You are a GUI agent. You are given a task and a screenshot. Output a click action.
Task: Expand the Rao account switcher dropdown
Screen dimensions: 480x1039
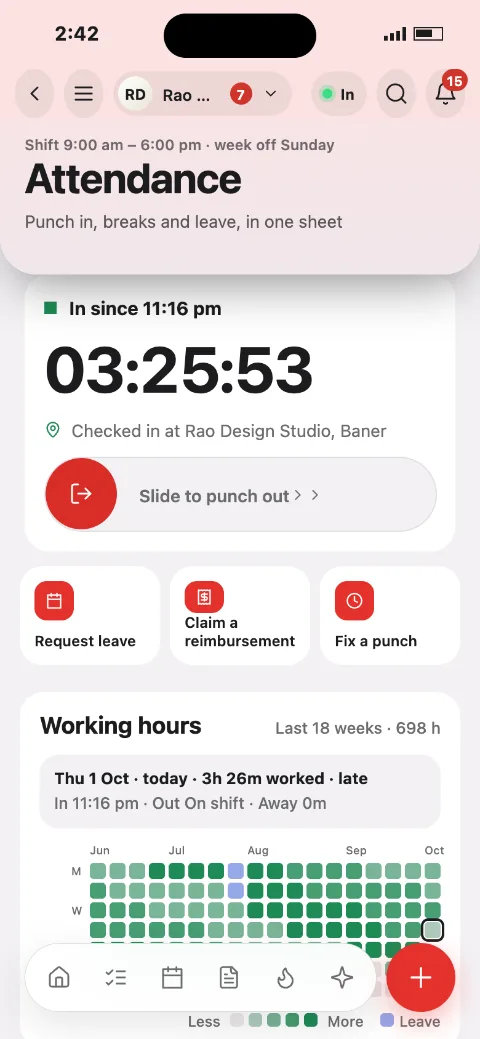pyautogui.click(x=203, y=94)
